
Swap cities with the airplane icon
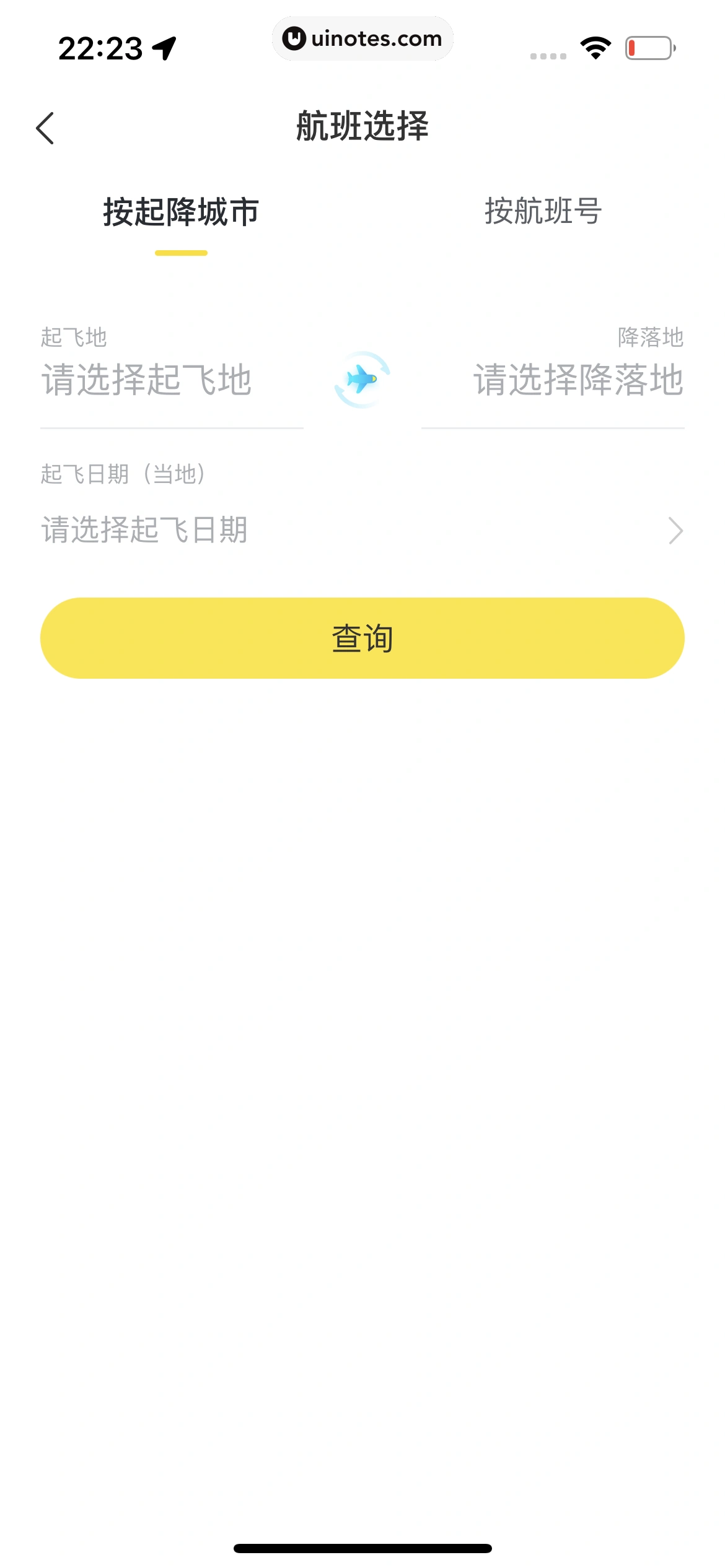click(362, 380)
